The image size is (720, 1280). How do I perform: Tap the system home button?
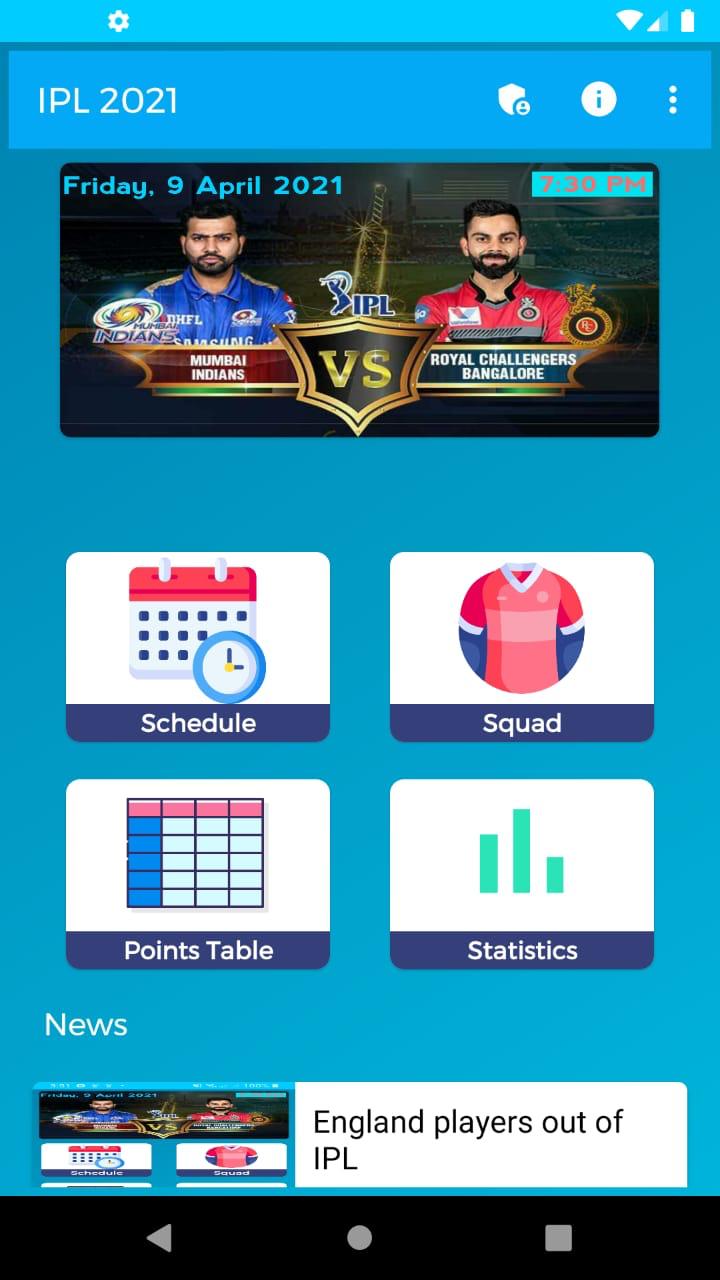pyautogui.click(x=359, y=1238)
